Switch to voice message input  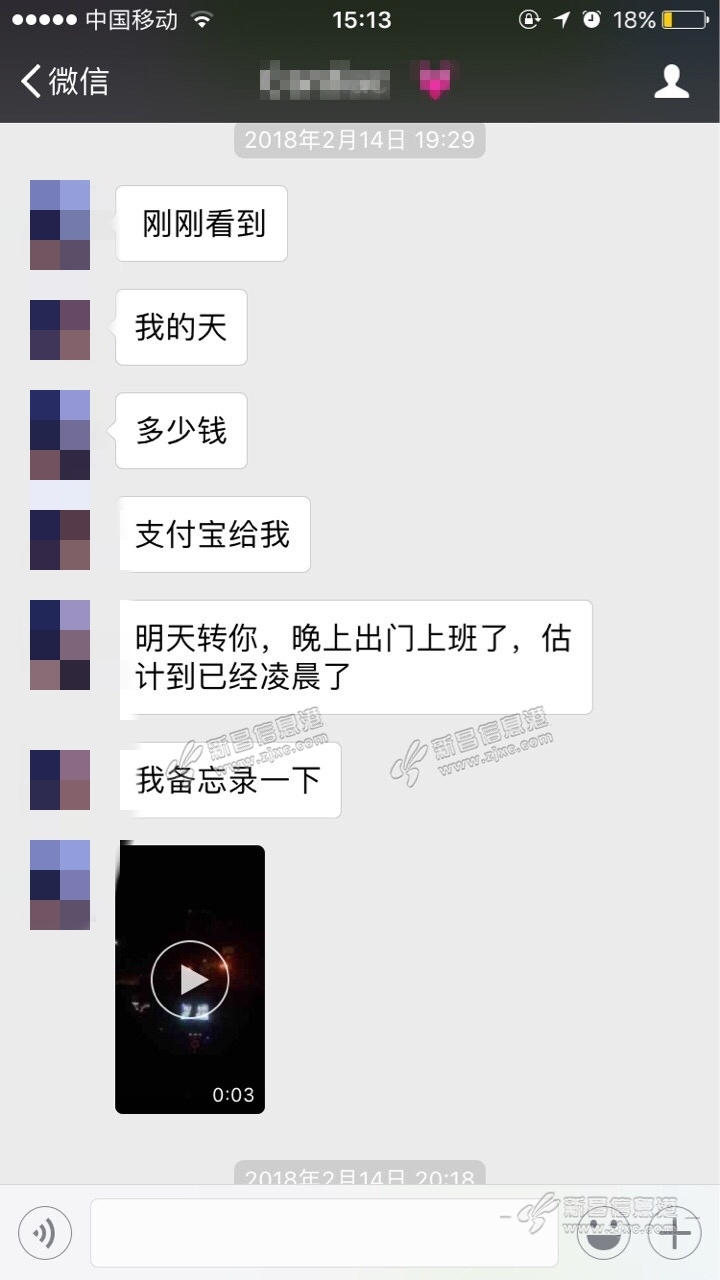tap(45, 1234)
